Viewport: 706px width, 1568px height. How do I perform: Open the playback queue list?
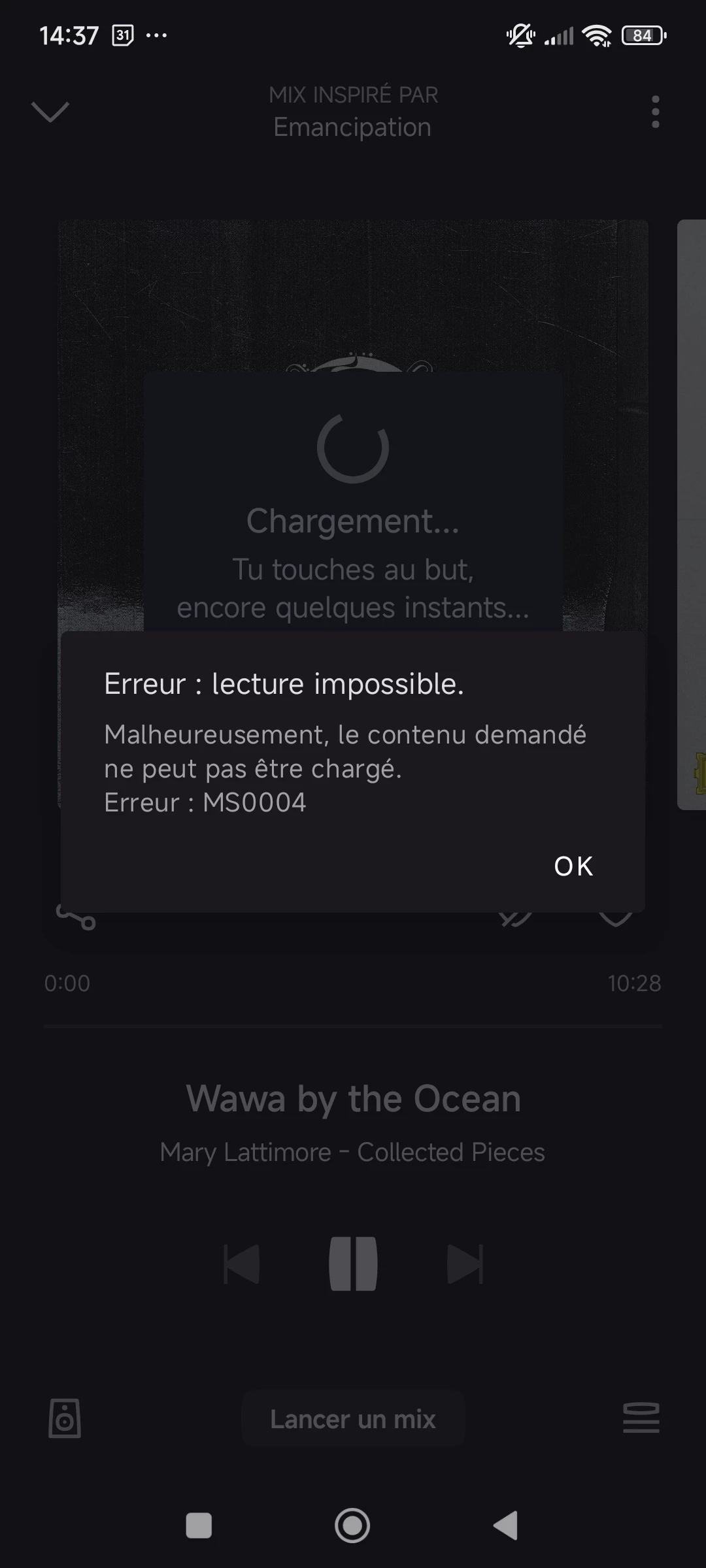click(641, 1418)
